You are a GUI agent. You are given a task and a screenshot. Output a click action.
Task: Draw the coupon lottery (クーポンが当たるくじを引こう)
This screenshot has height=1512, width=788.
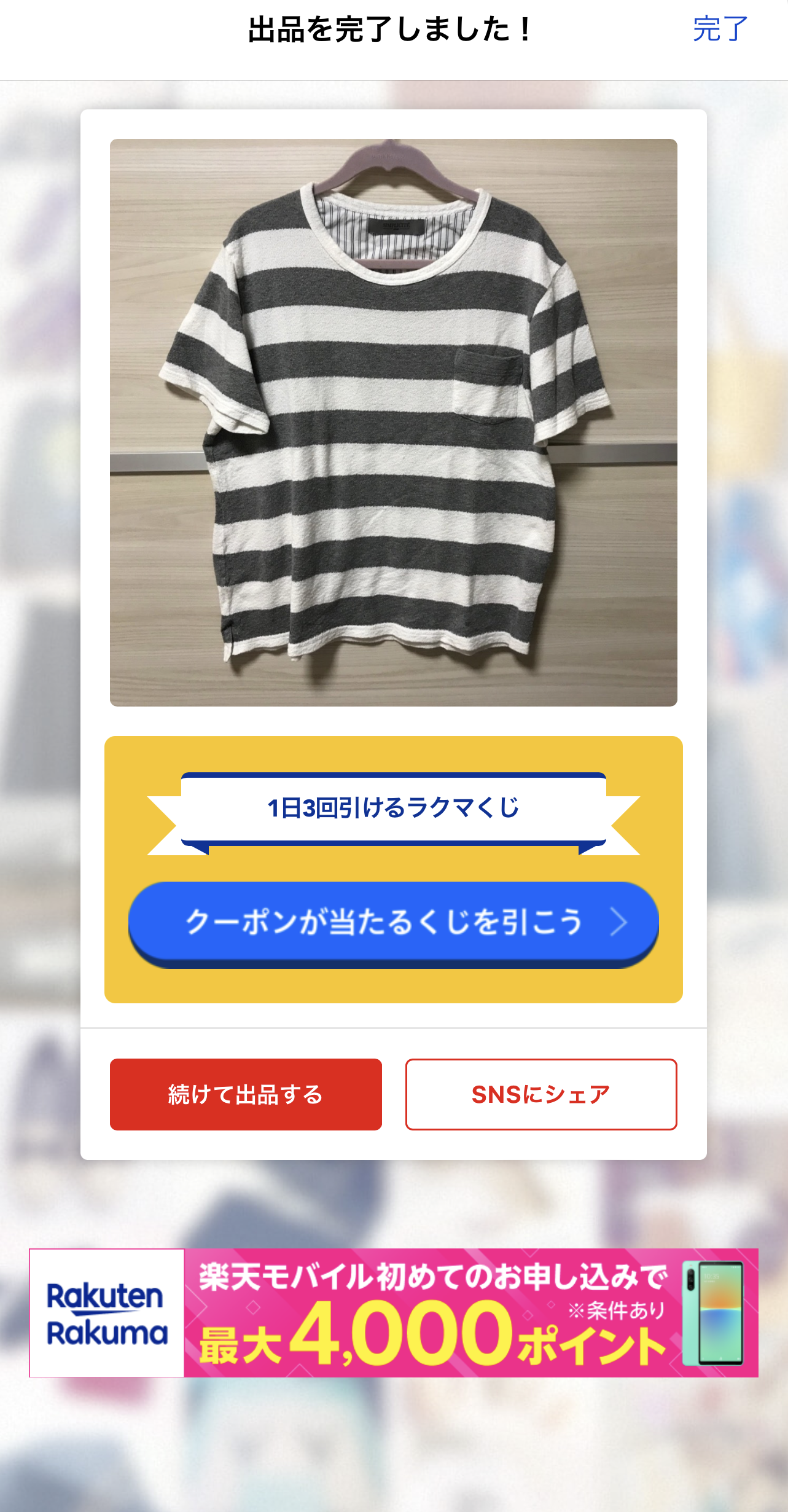click(x=393, y=922)
